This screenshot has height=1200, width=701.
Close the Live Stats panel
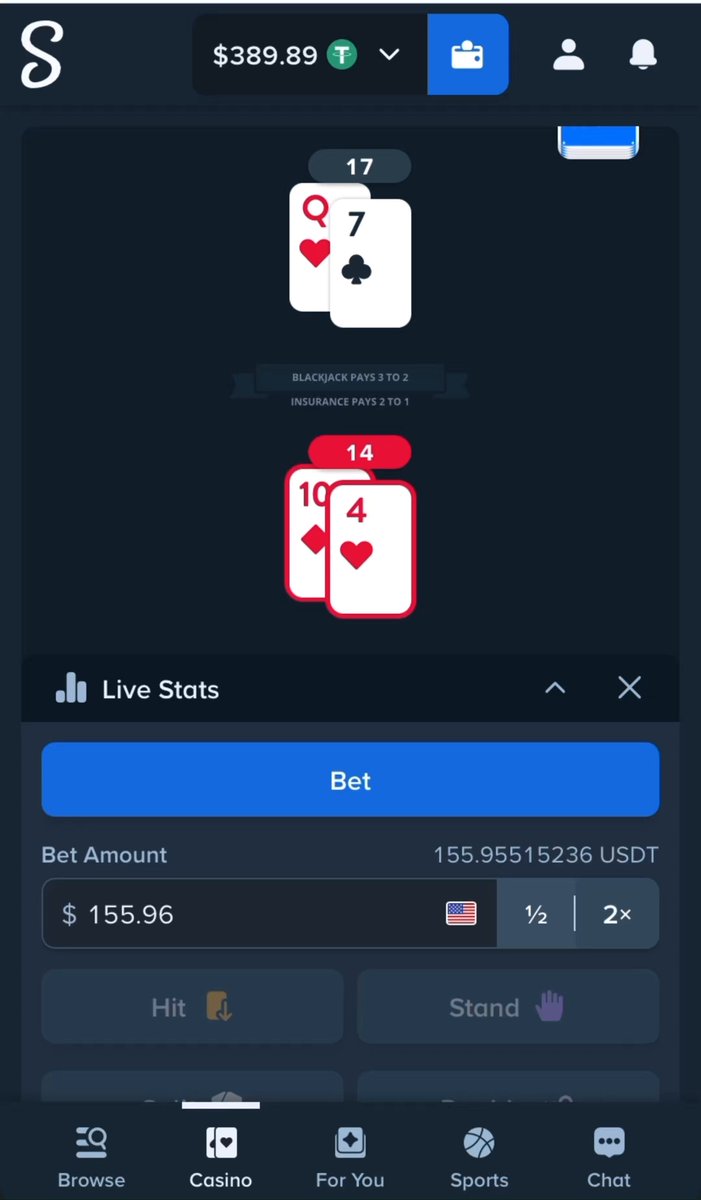(629, 688)
